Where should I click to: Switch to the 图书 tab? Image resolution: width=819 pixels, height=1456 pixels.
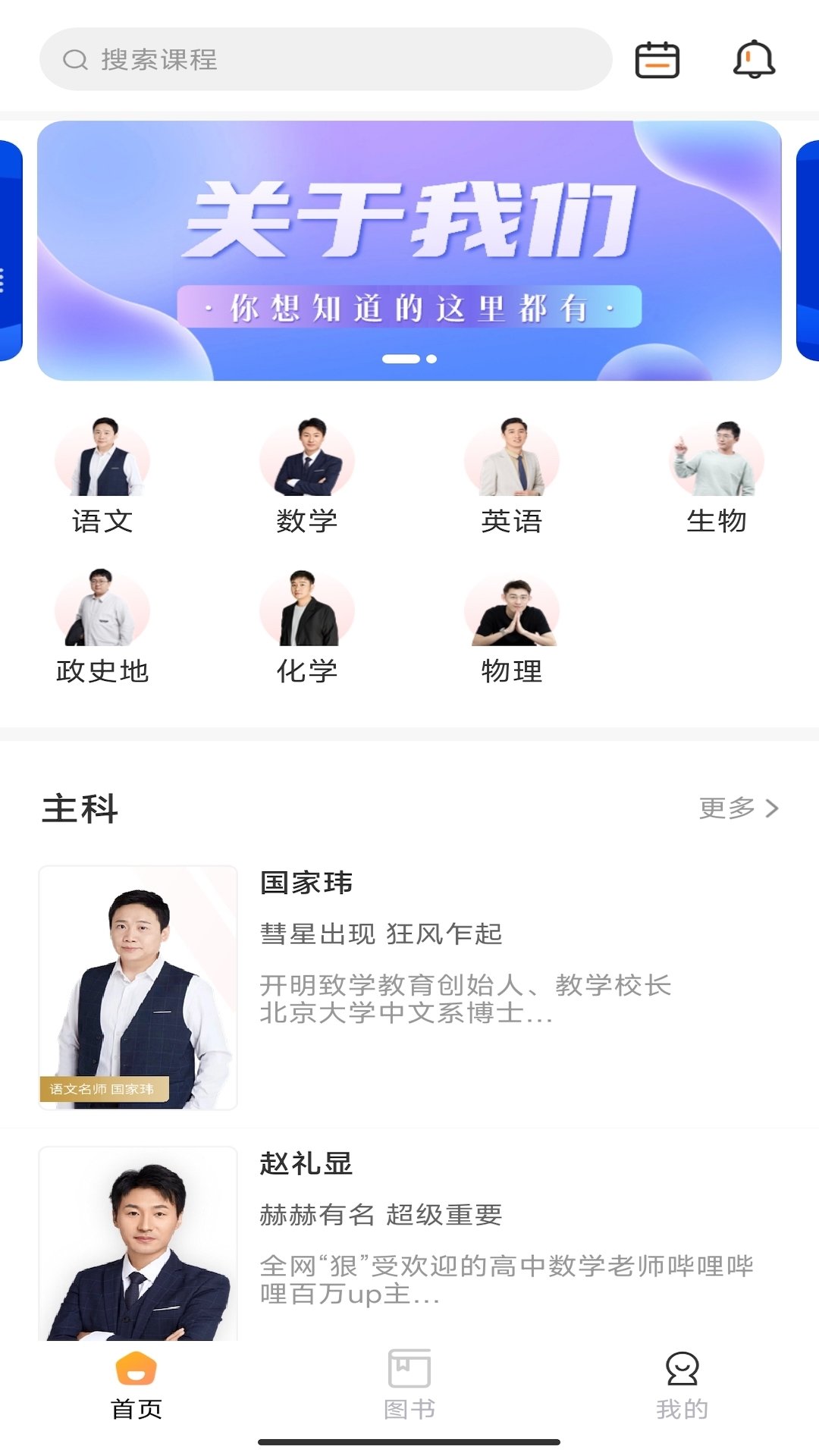tap(409, 1384)
